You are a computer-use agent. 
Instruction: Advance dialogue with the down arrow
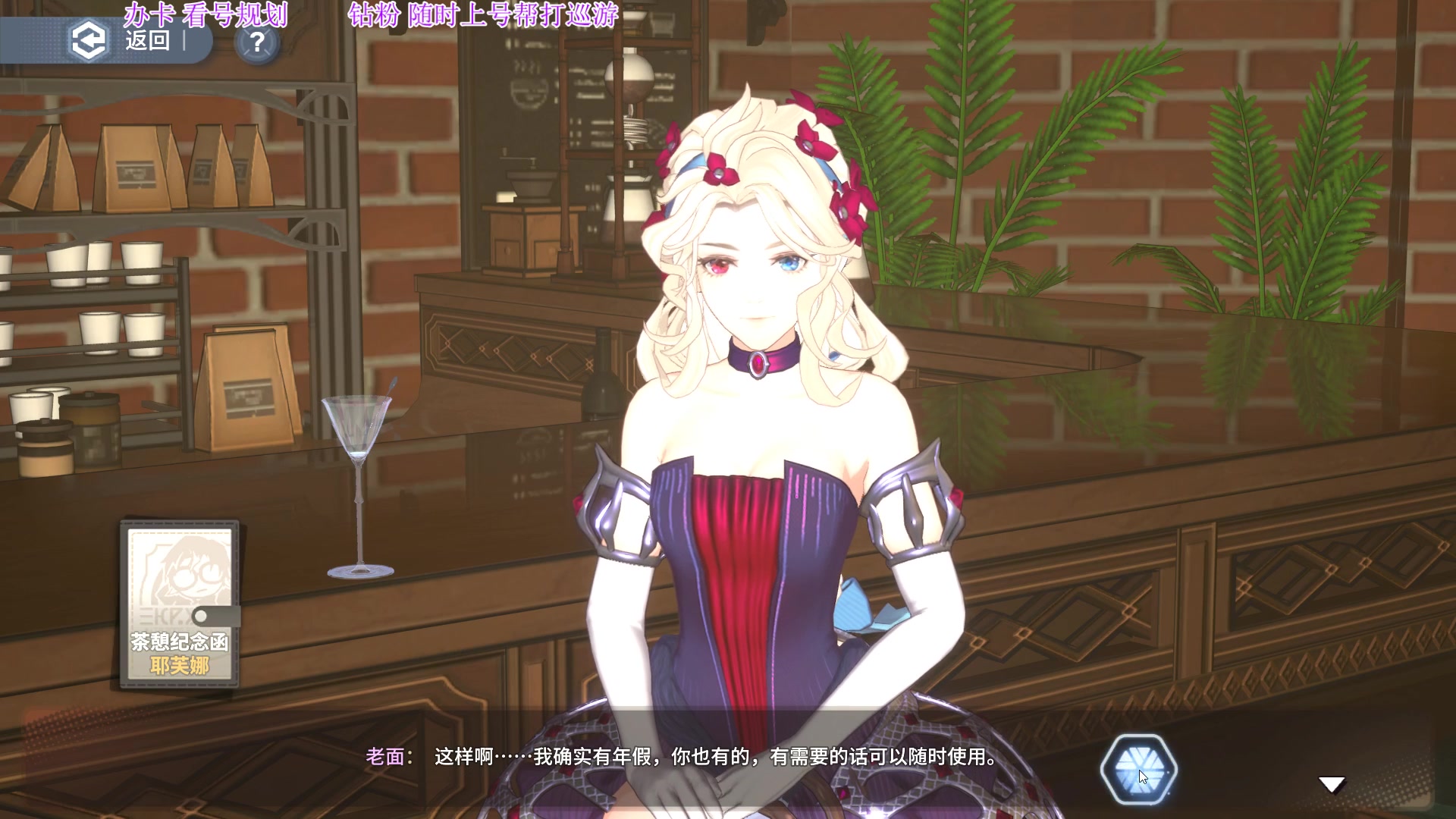1331,784
